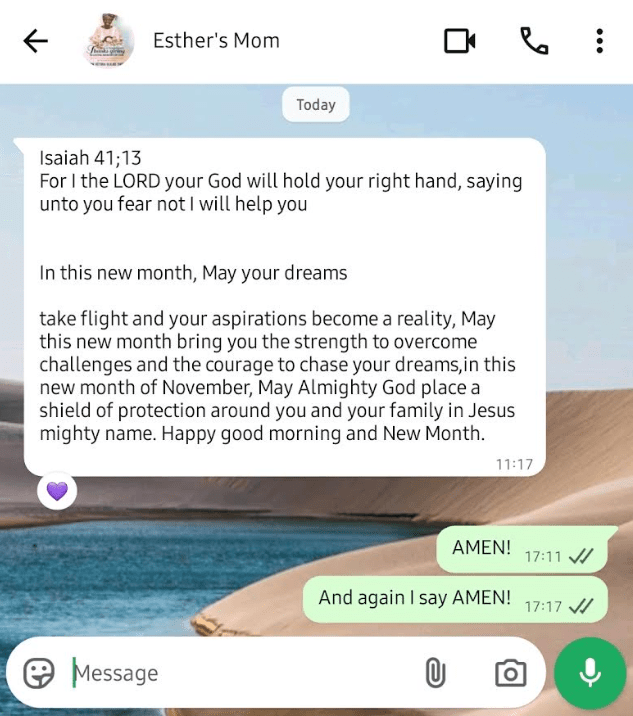
Task: Attach a file with the paperclip
Action: coord(435,673)
